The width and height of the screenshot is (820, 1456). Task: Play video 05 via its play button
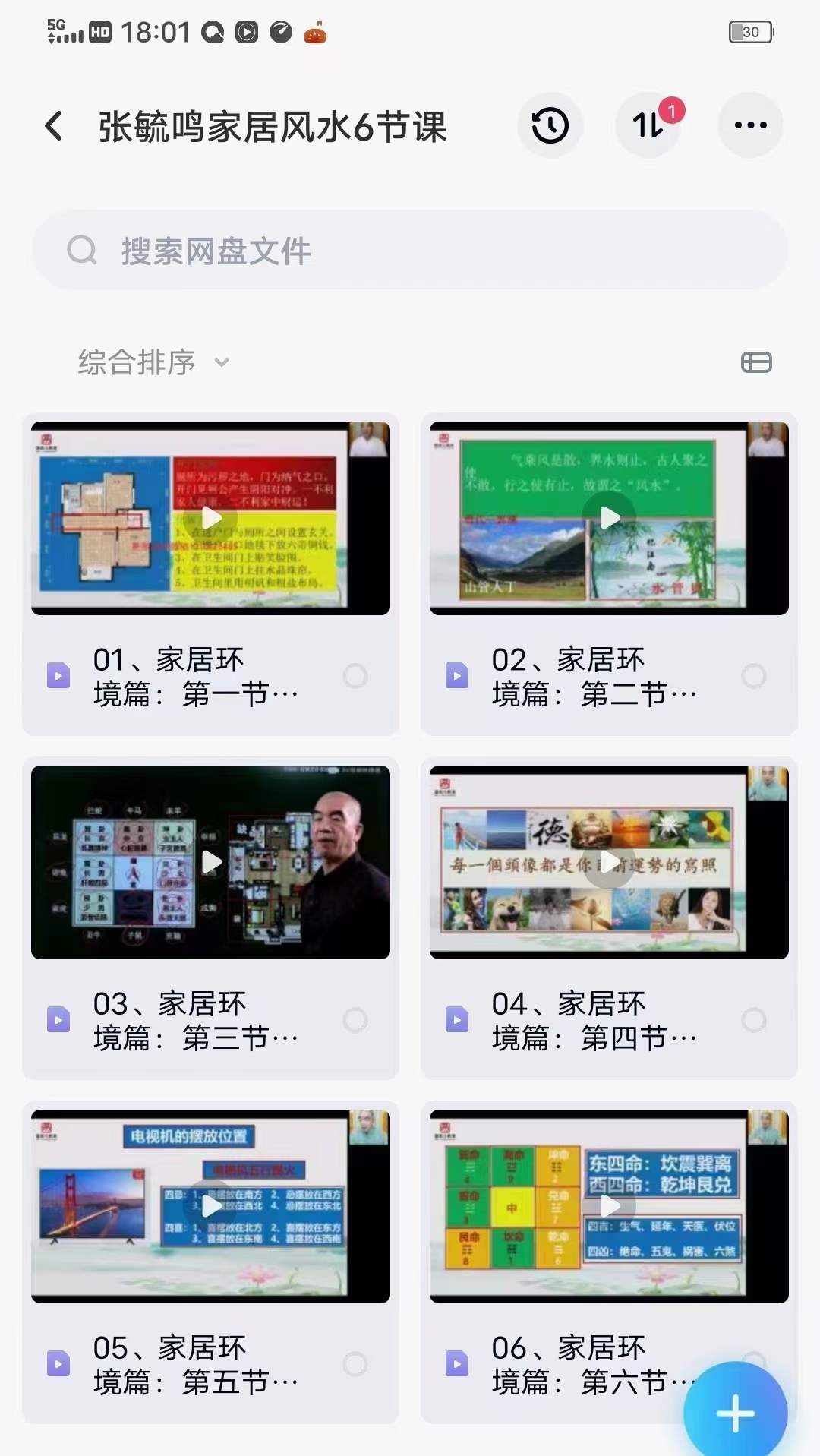(x=210, y=1205)
